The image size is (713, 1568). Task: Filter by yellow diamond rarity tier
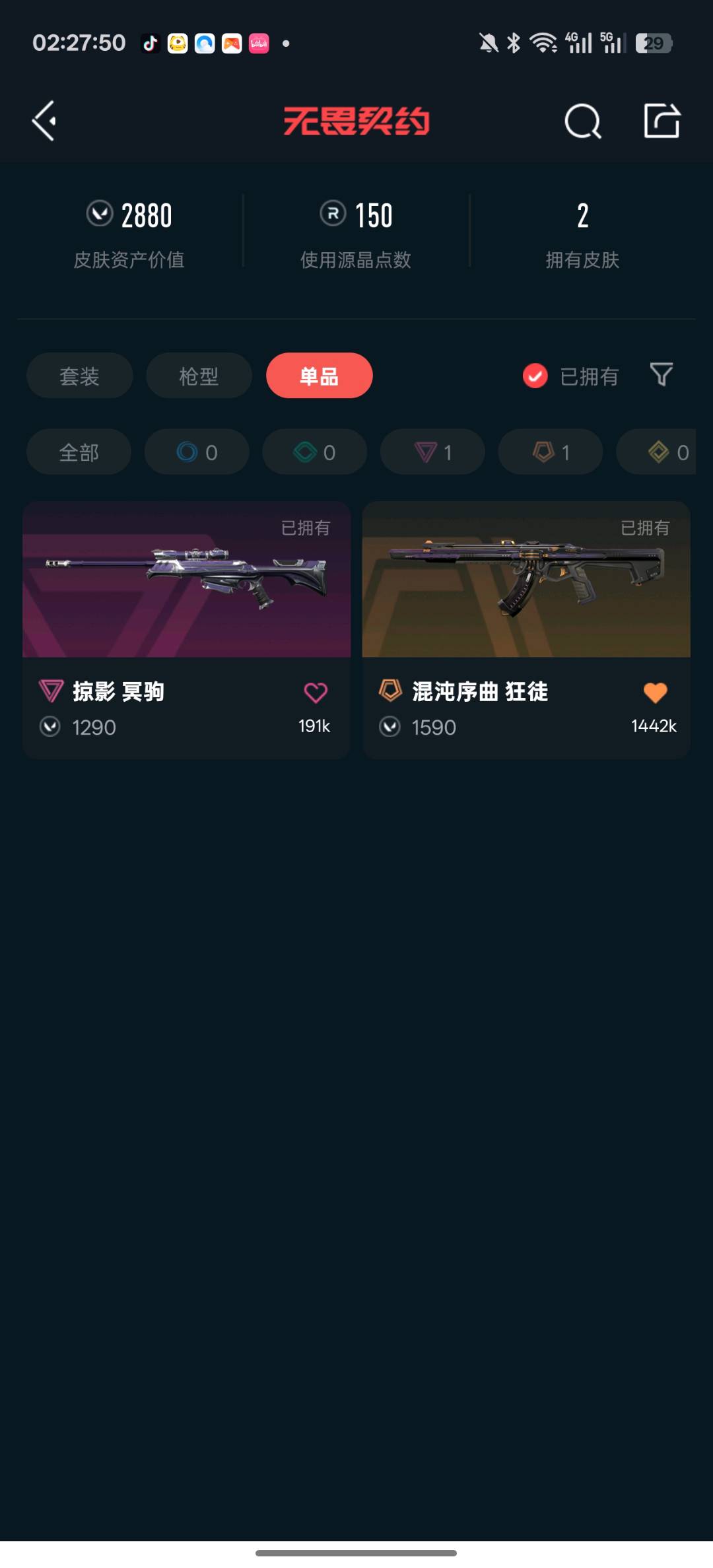pyautogui.click(x=660, y=452)
